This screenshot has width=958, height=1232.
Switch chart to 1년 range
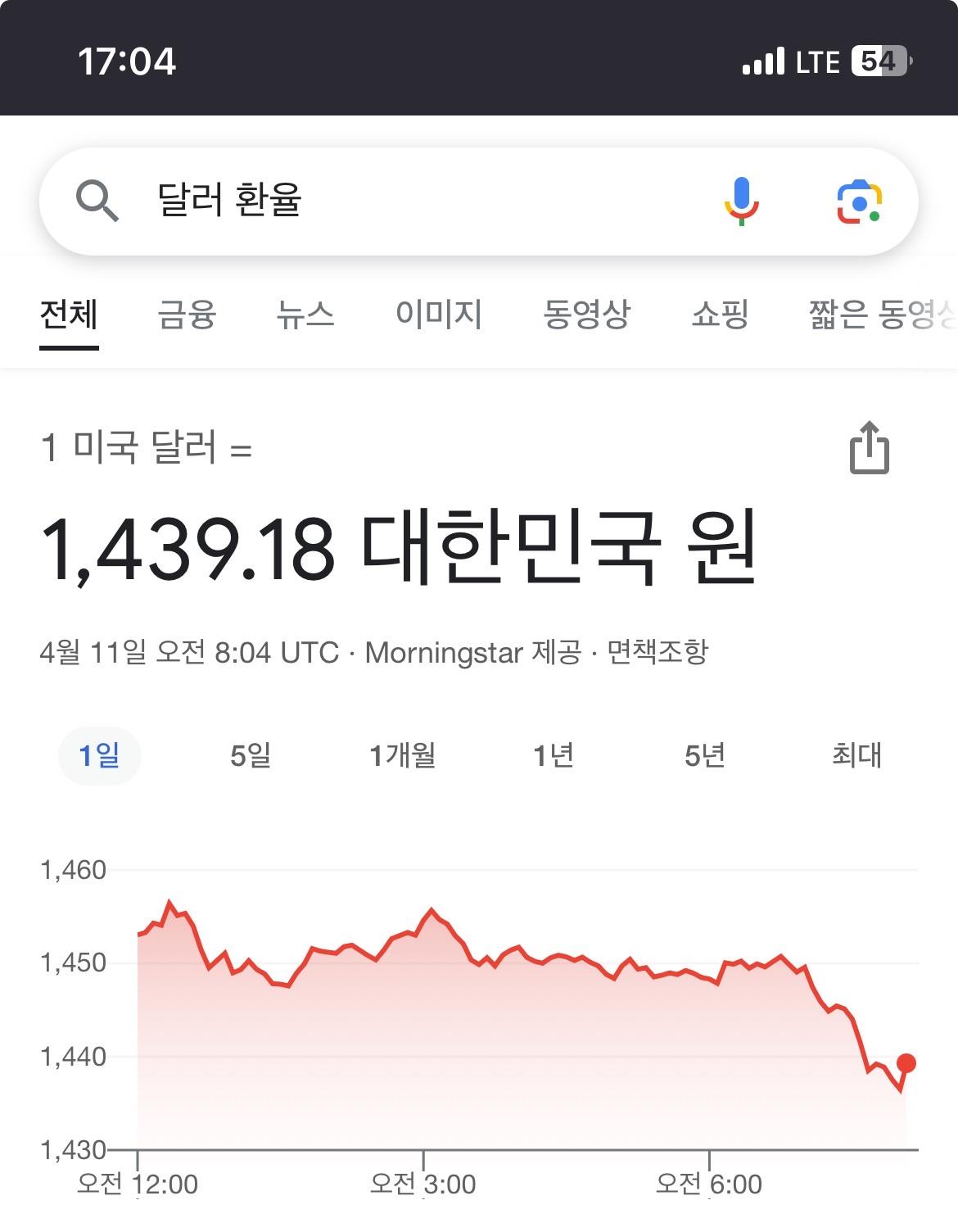coord(554,754)
